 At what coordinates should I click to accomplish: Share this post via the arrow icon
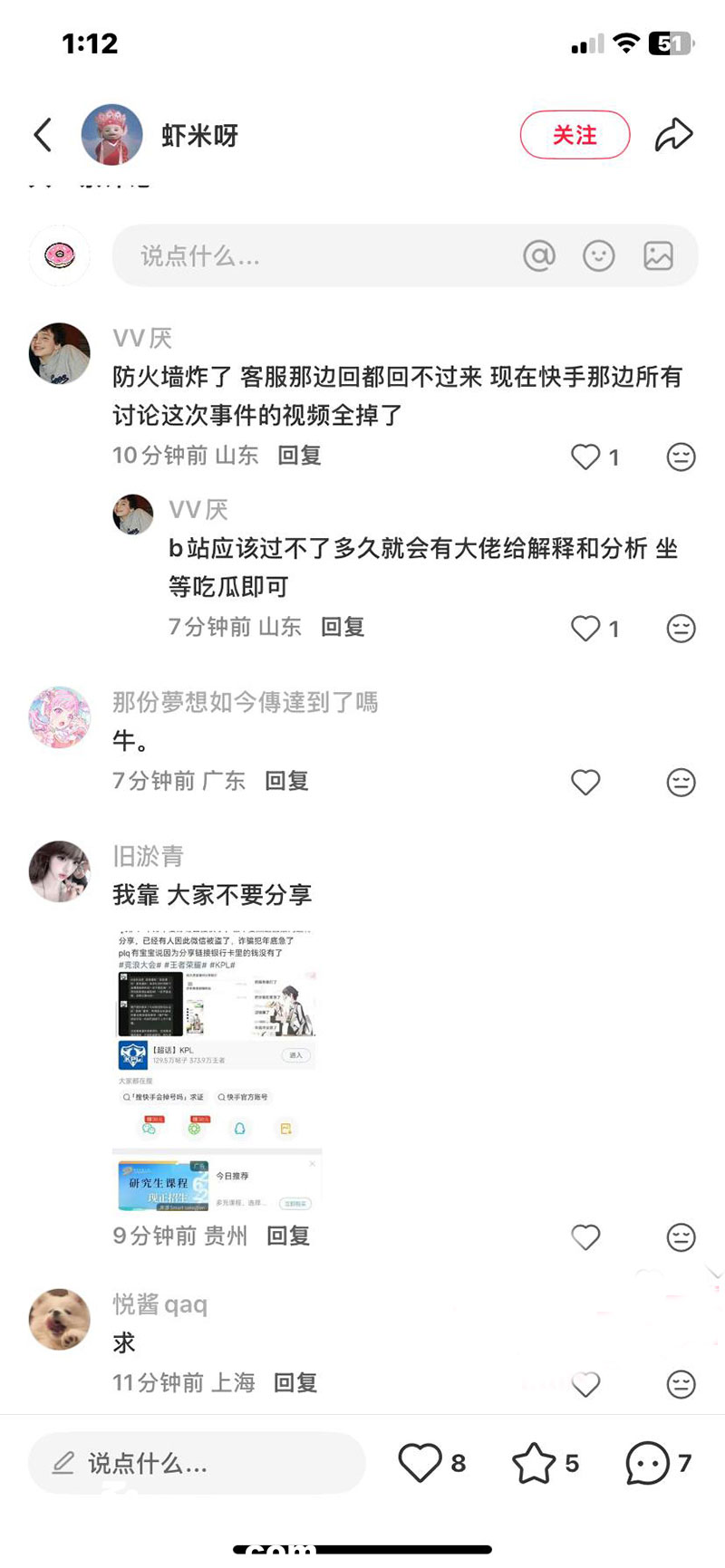(673, 135)
